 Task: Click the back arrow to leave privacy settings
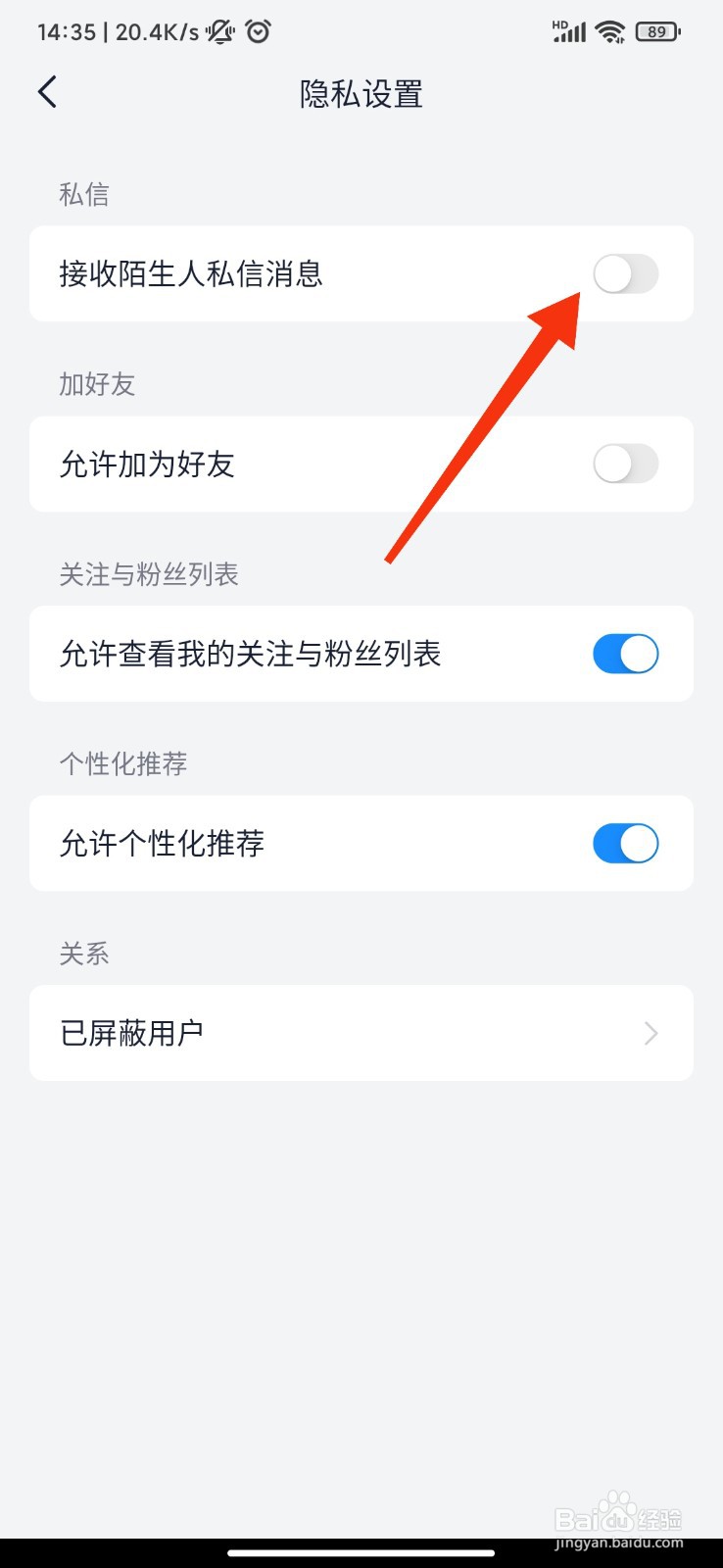46,91
